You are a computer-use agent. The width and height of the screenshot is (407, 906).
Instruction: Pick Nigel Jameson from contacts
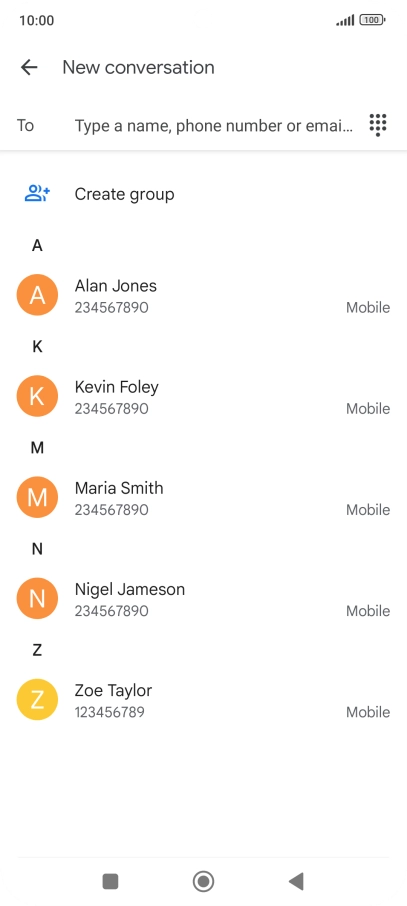(x=204, y=599)
